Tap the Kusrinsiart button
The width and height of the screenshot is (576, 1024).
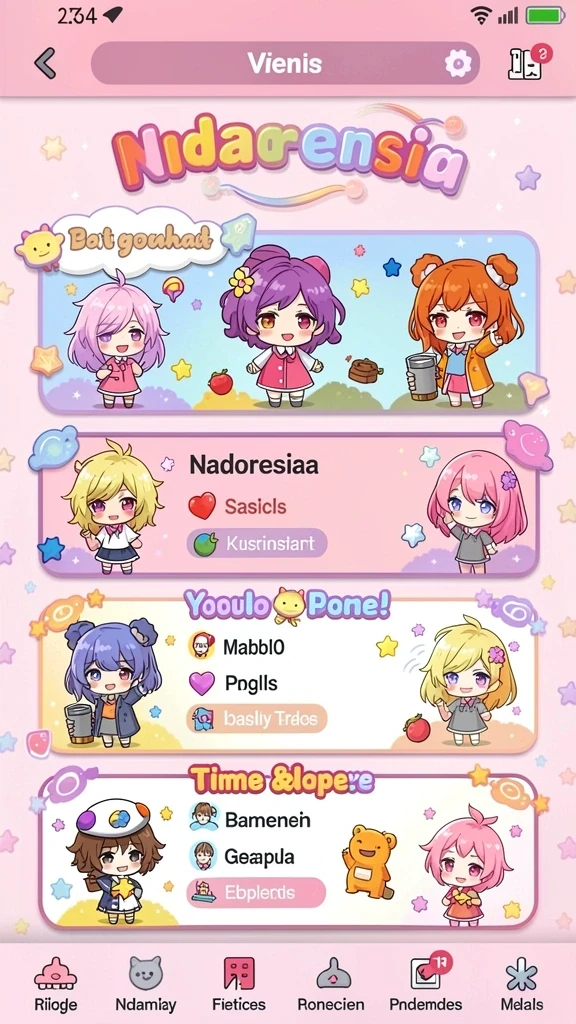pos(257,543)
